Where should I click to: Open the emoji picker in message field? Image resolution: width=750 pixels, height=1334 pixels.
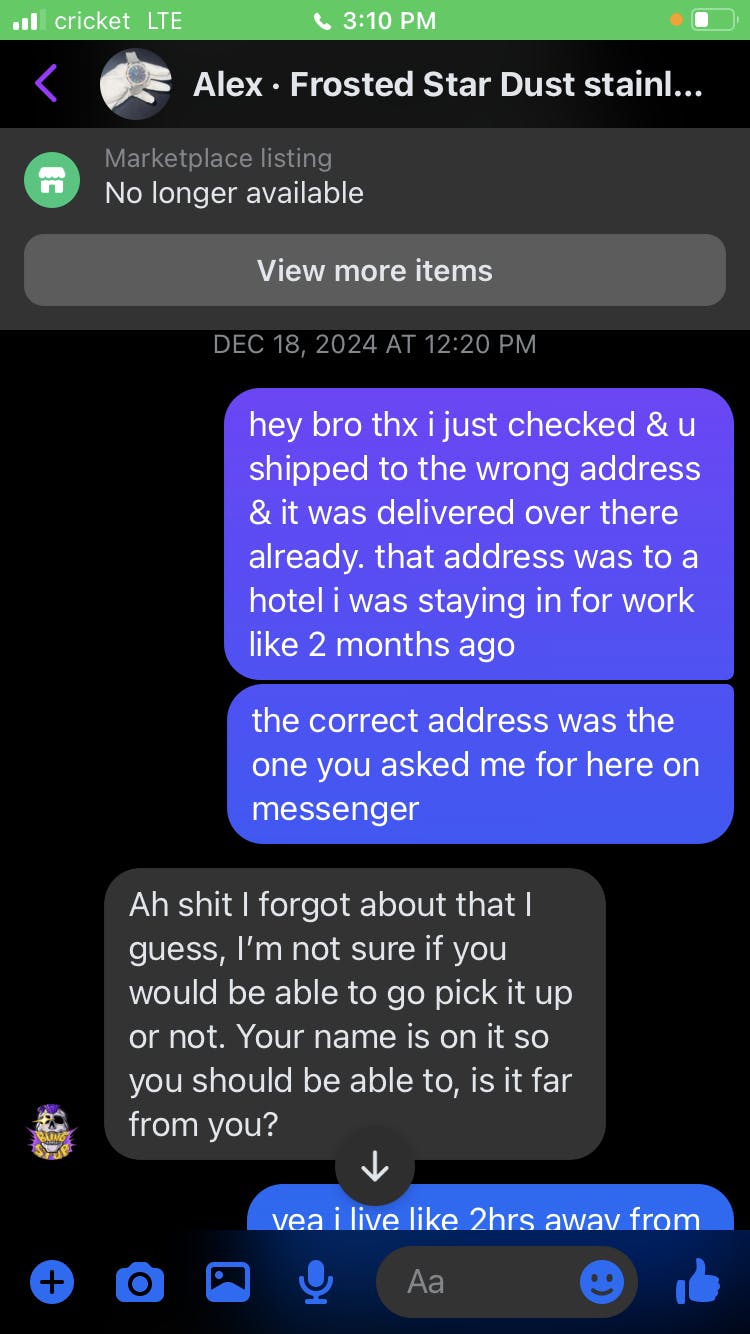pyautogui.click(x=602, y=1281)
